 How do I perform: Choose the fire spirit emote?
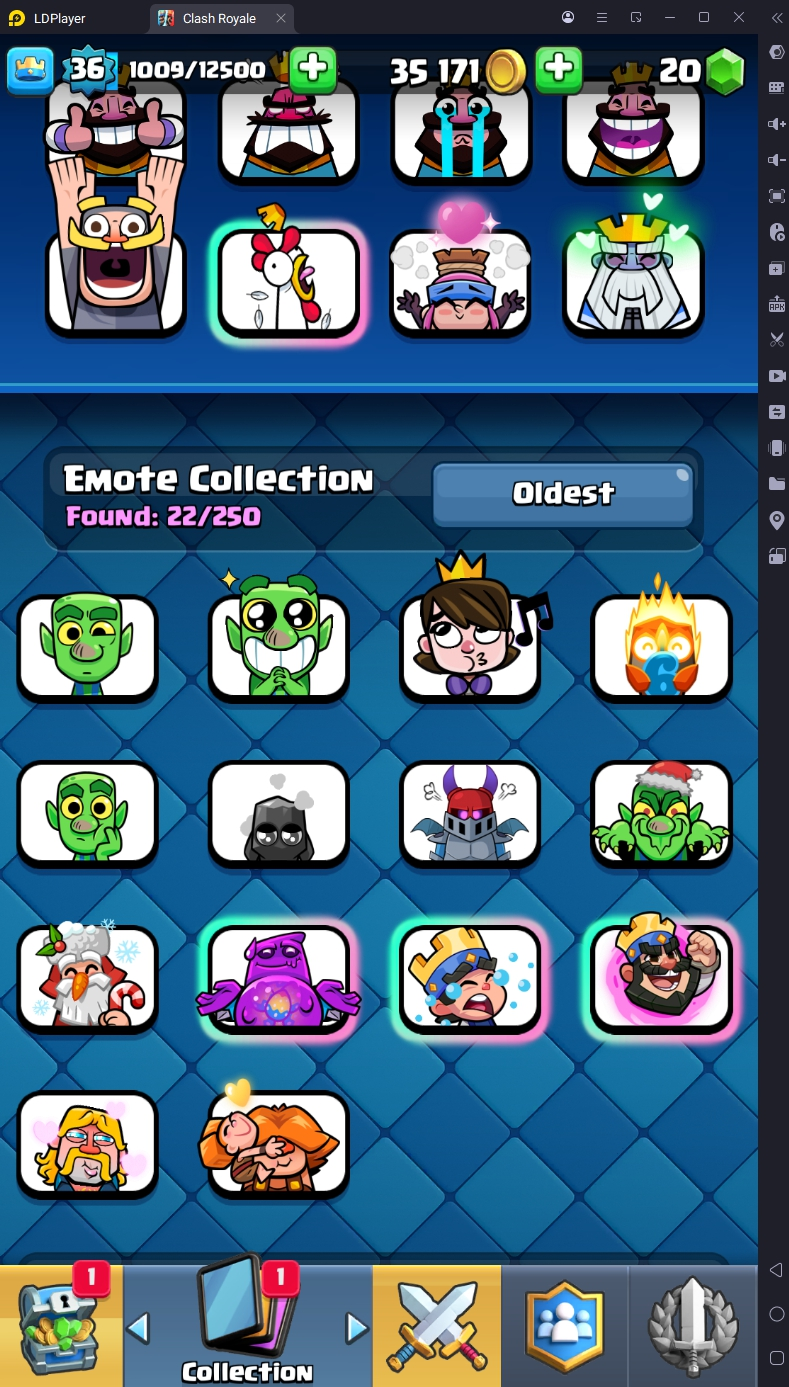(x=661, y=646)
